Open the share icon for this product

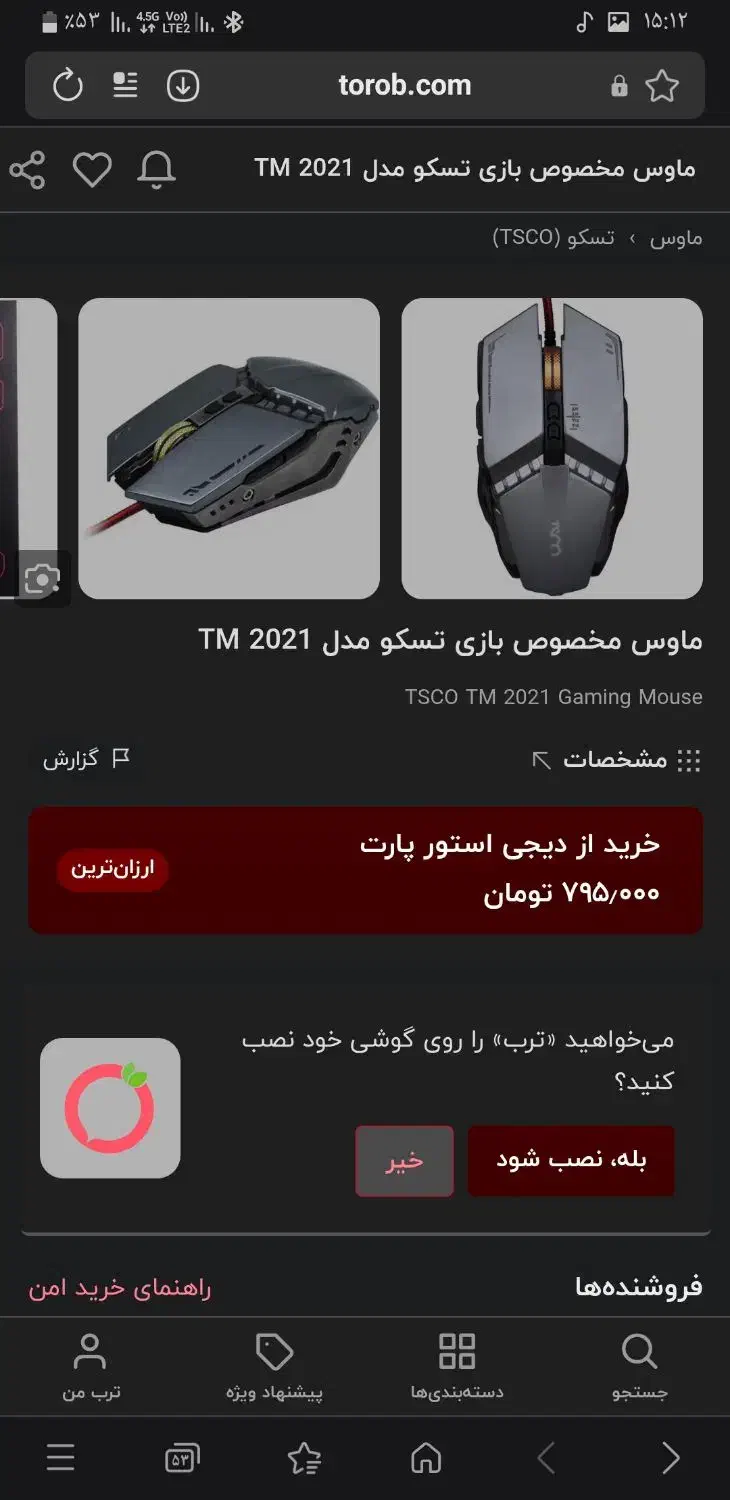coord(29,169)
